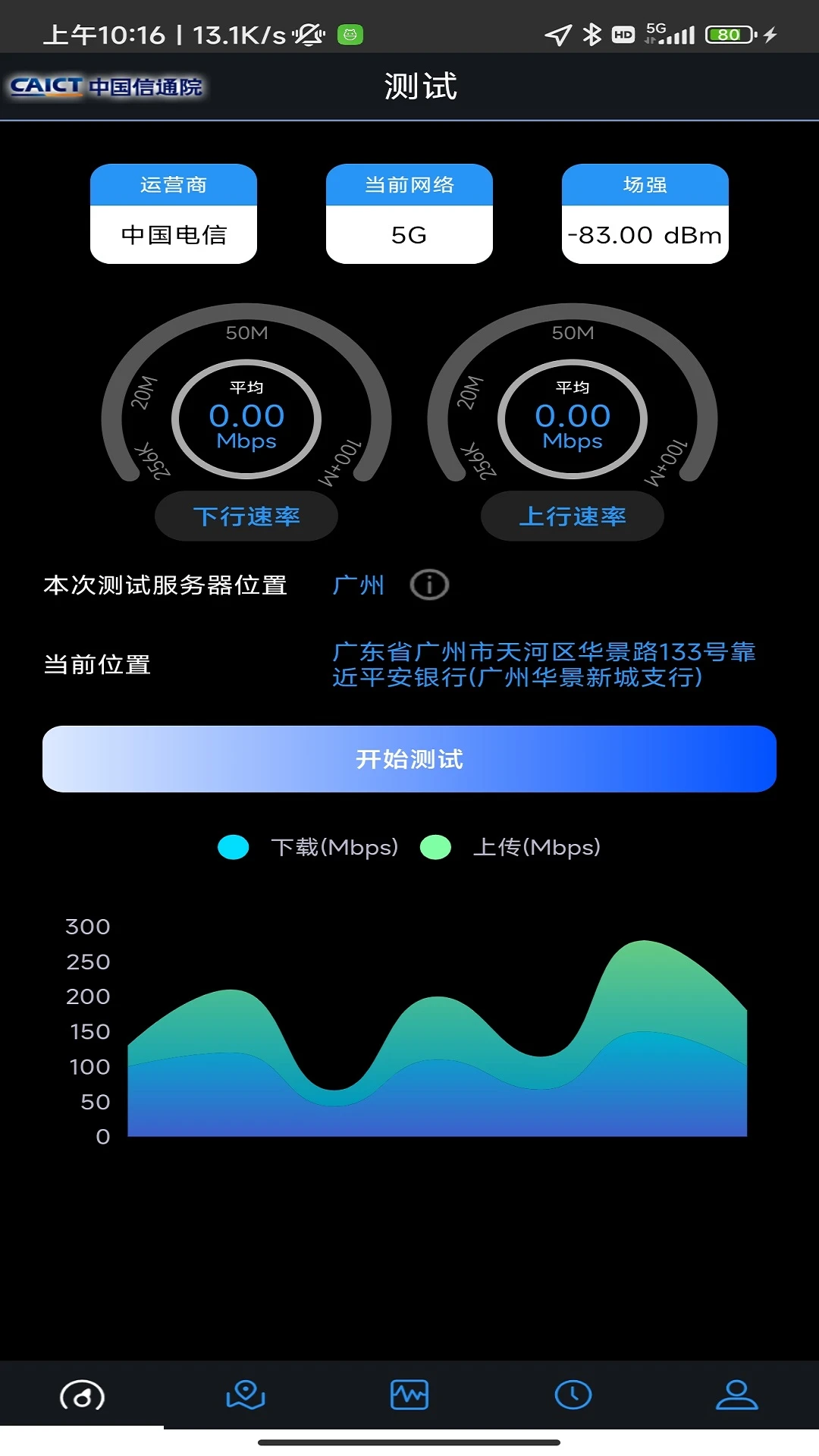819x1456 pixels.
Task: Tap the info icon next to 广州
Action: pos(428,585)
